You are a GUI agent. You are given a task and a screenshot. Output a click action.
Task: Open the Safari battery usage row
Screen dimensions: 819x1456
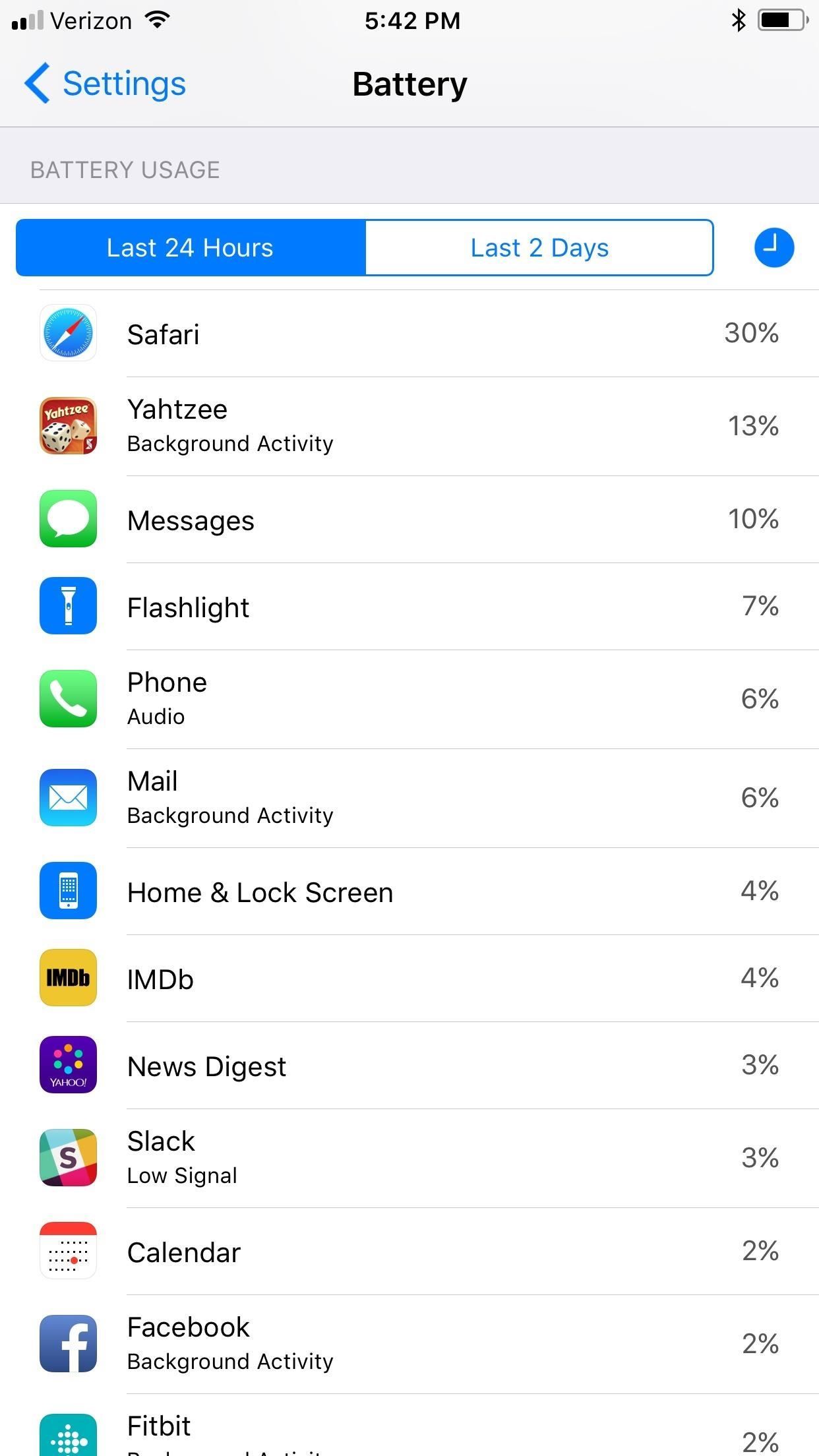(409, 333)
